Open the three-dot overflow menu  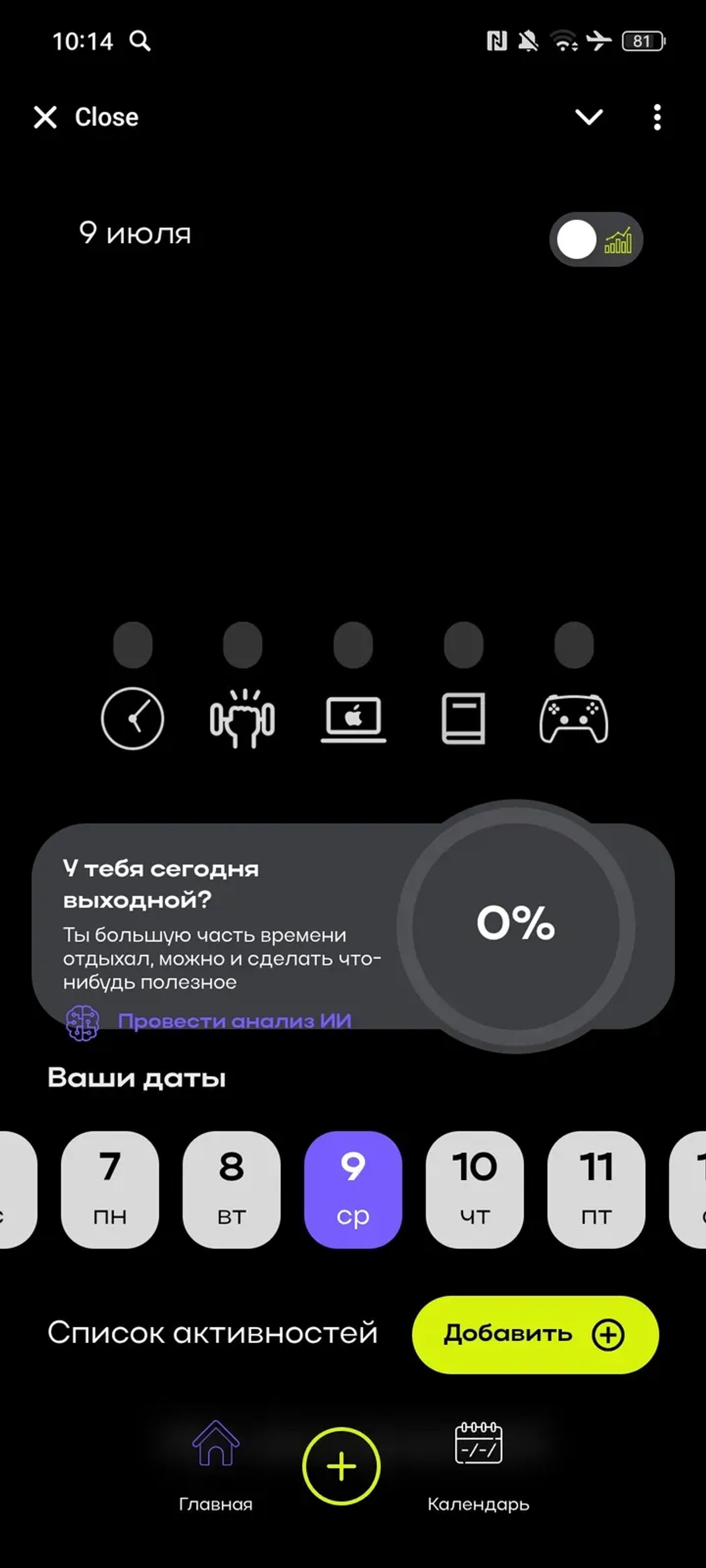tap(657, 117)
